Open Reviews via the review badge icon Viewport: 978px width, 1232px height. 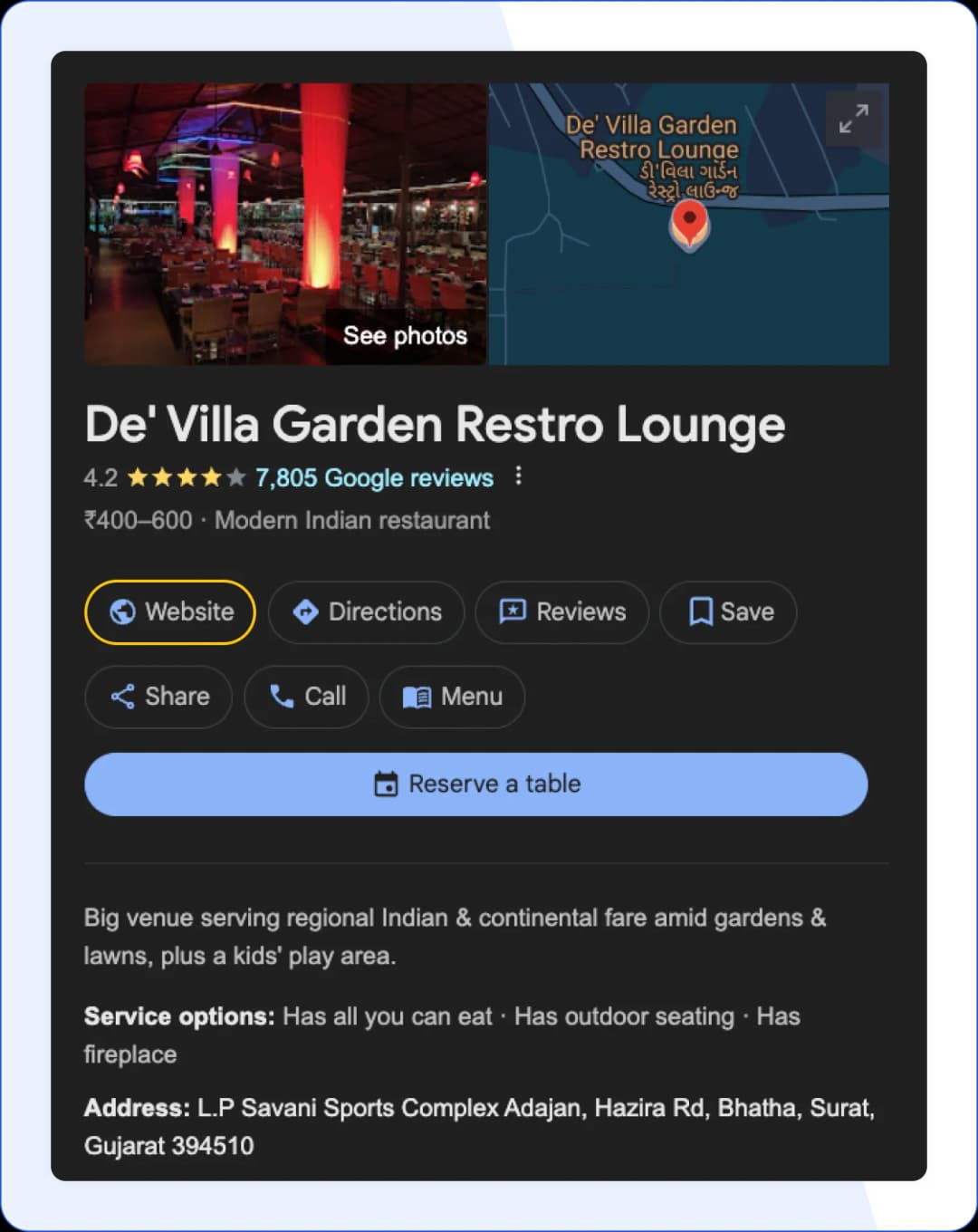click(513, 611)
